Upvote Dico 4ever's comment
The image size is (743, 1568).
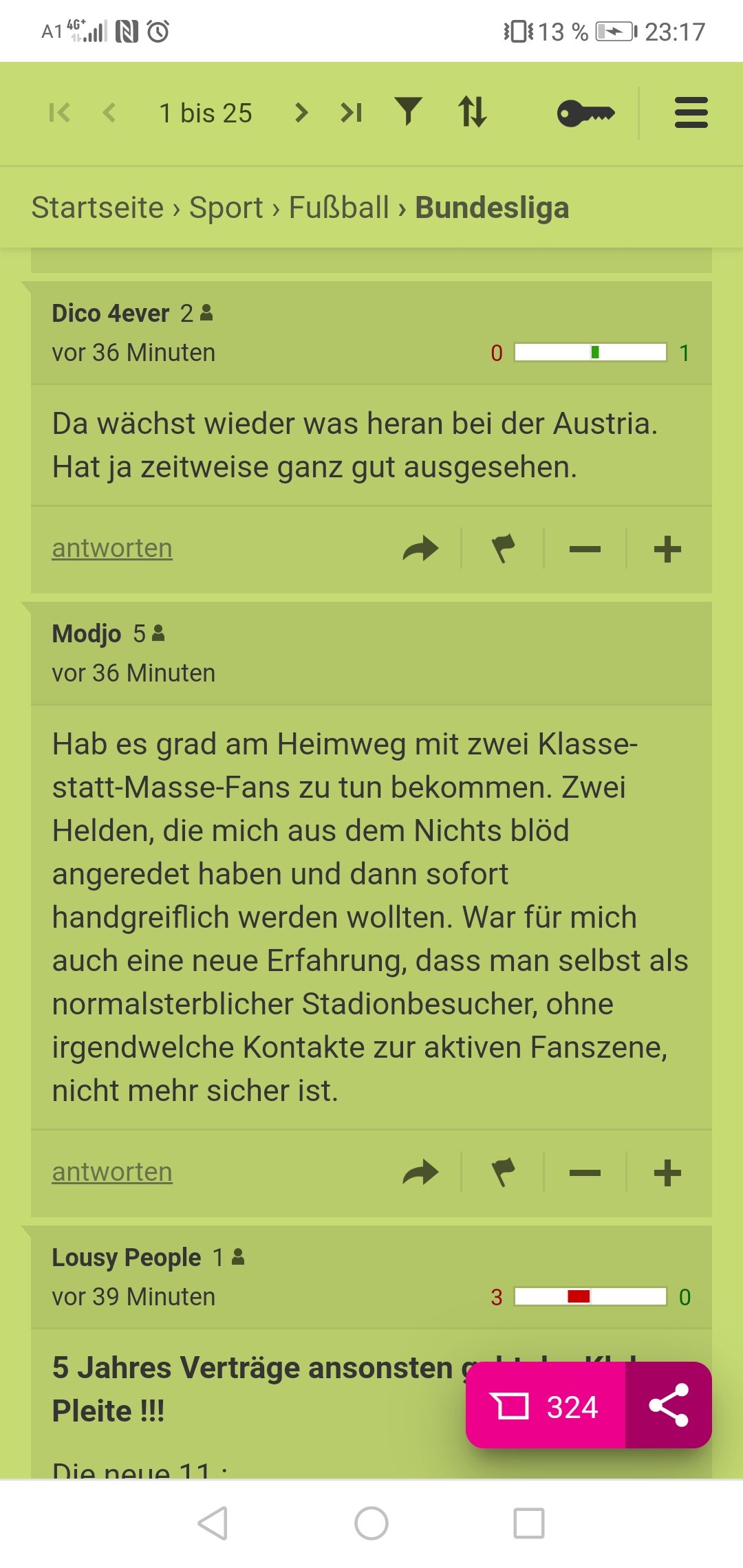(667, 549)
